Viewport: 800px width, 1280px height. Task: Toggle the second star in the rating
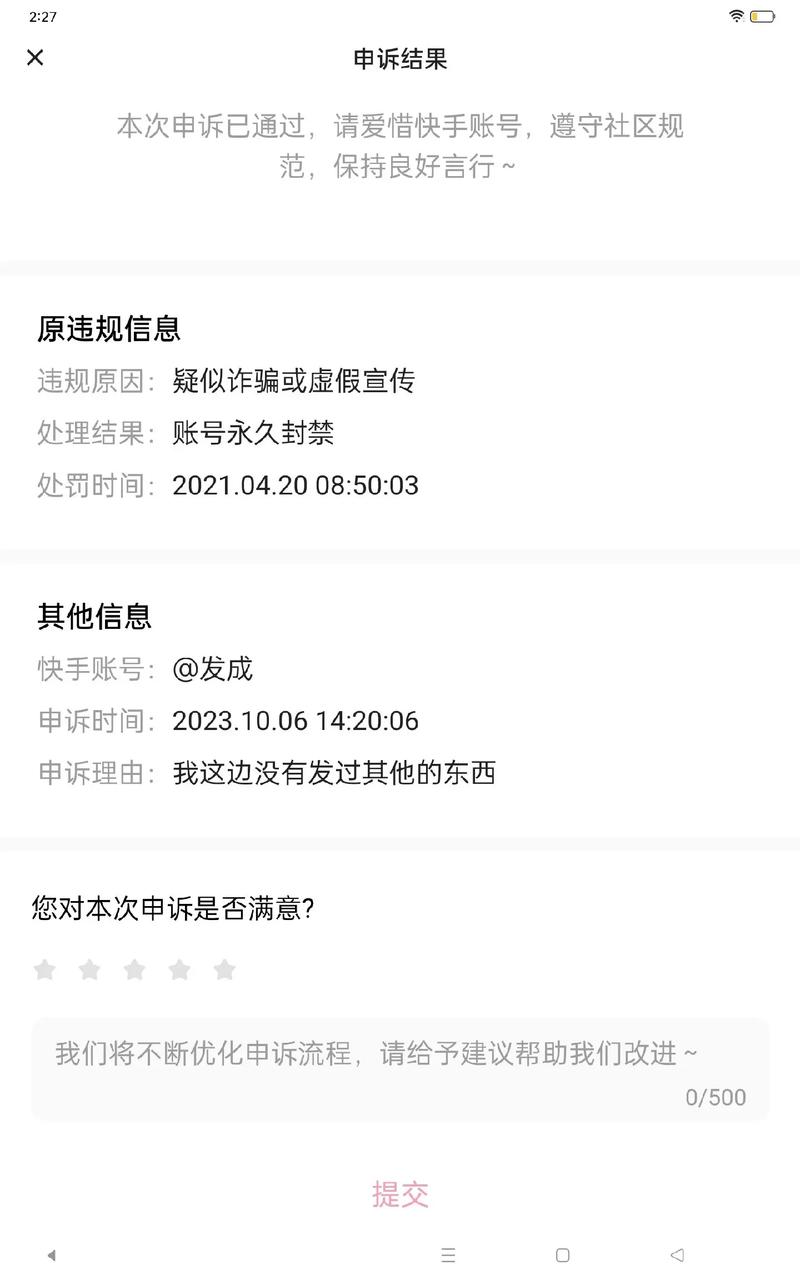90,968
